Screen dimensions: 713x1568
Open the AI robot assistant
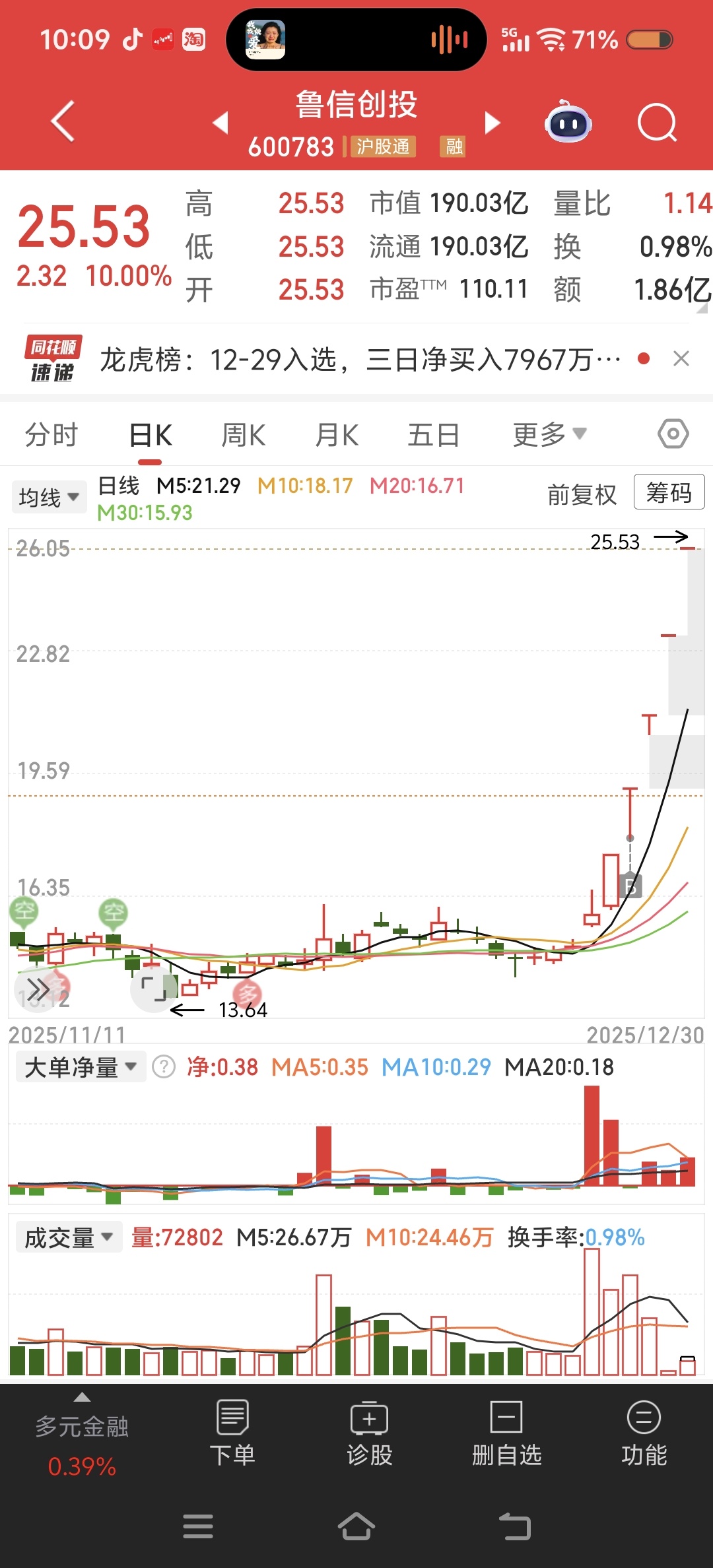pos(568,122)
